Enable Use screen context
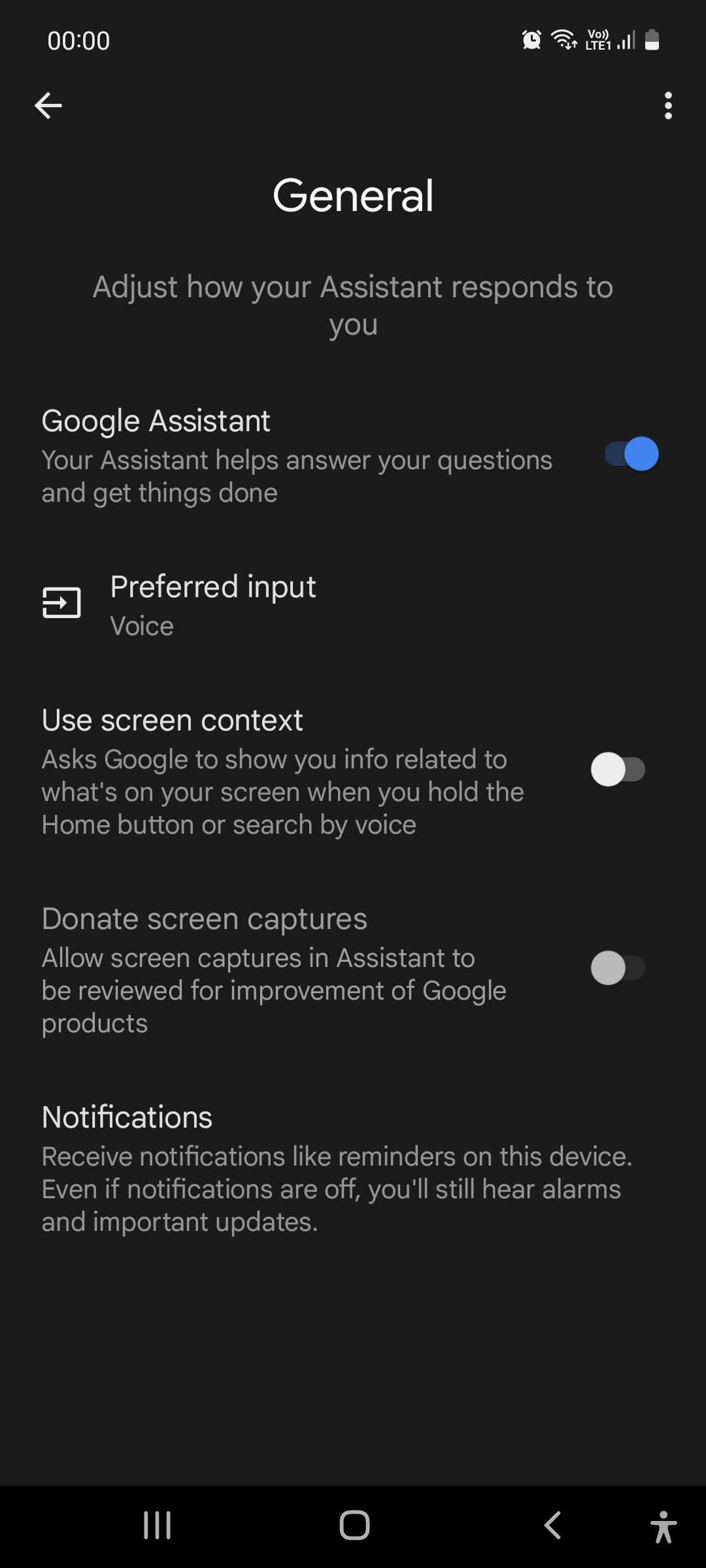The image size is (706, 1568). click(x=617, y=770)
